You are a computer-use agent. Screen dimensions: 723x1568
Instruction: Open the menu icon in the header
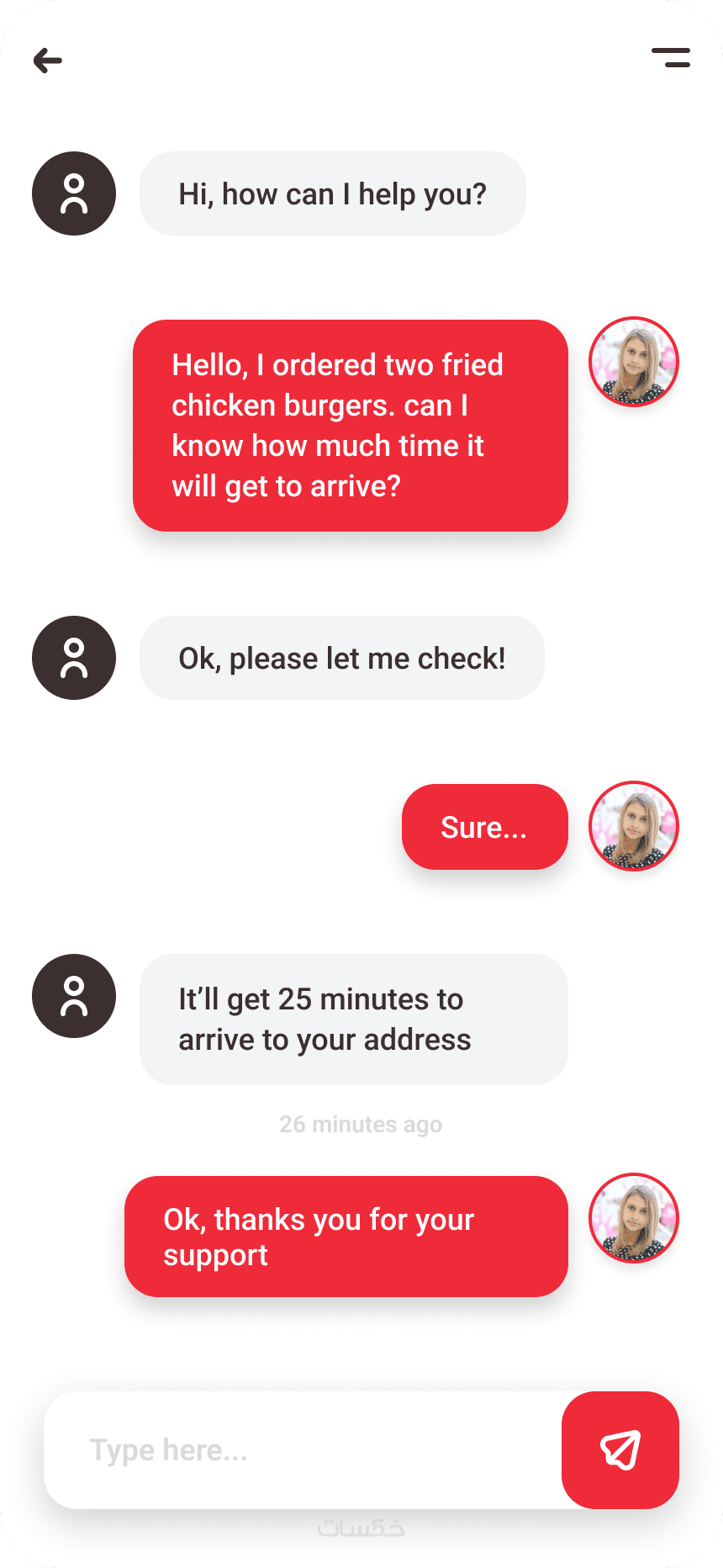click(671, 57)
